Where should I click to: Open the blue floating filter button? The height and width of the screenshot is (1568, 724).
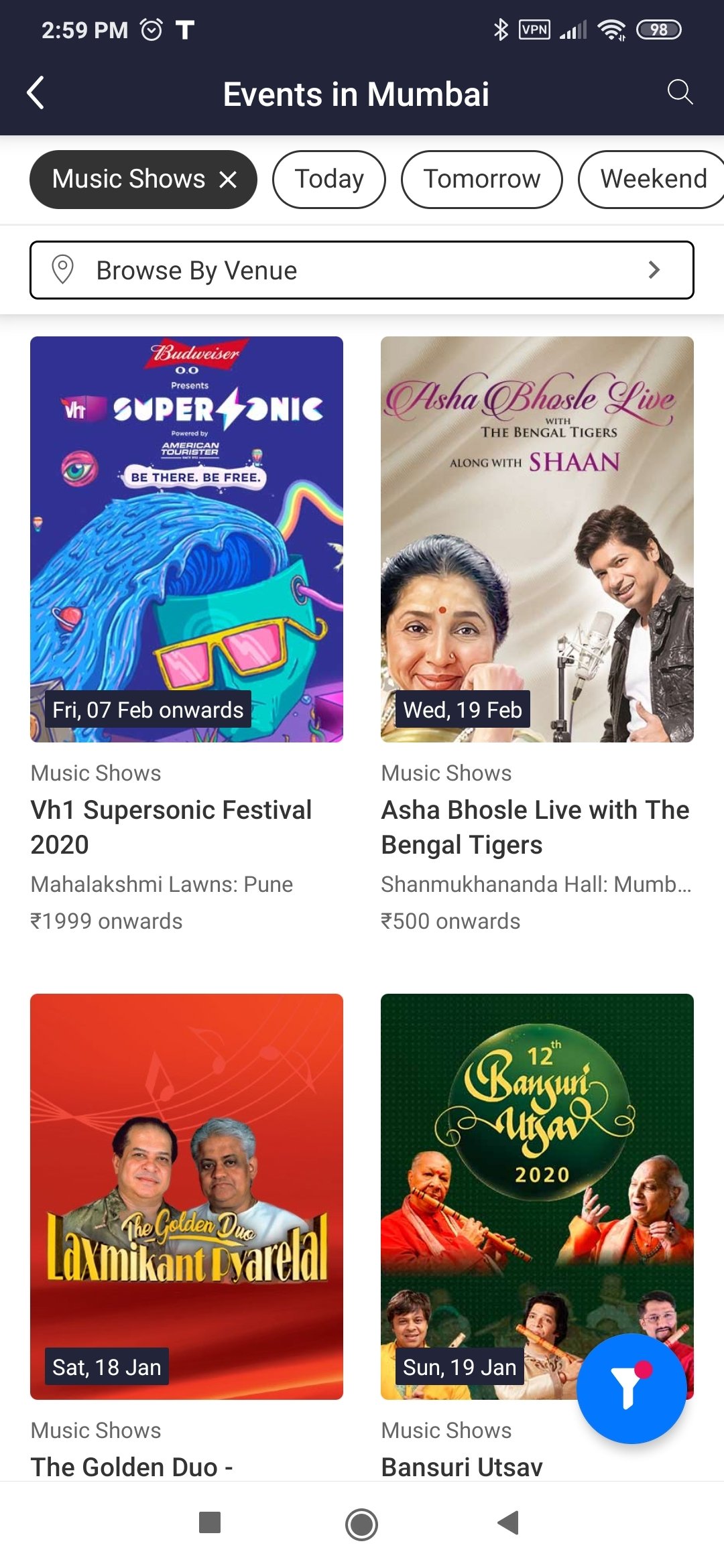(x=631, y=1388)
